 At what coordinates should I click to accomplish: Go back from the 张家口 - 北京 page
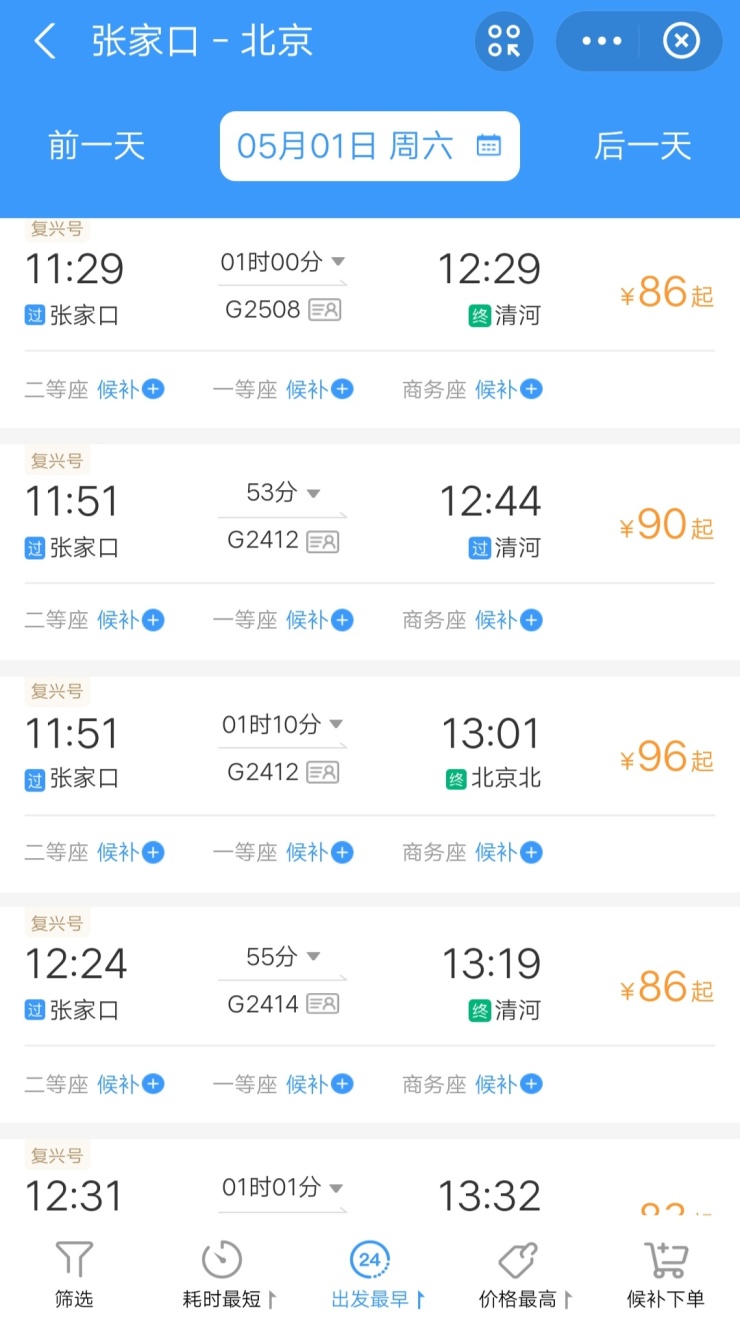44,42
